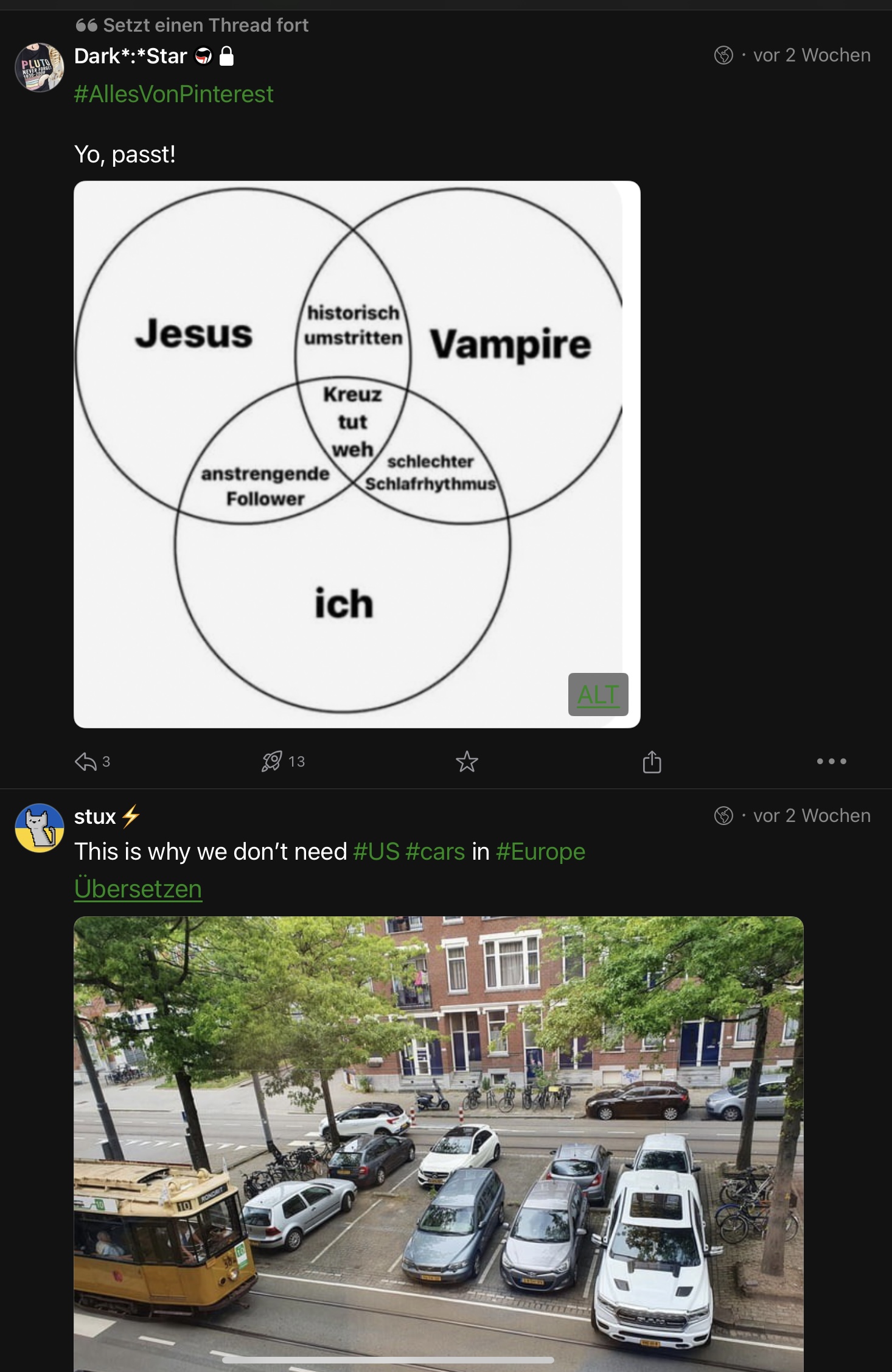Open stux's profile avatar
Screen dimensions: 892x1372
(40, 828)
